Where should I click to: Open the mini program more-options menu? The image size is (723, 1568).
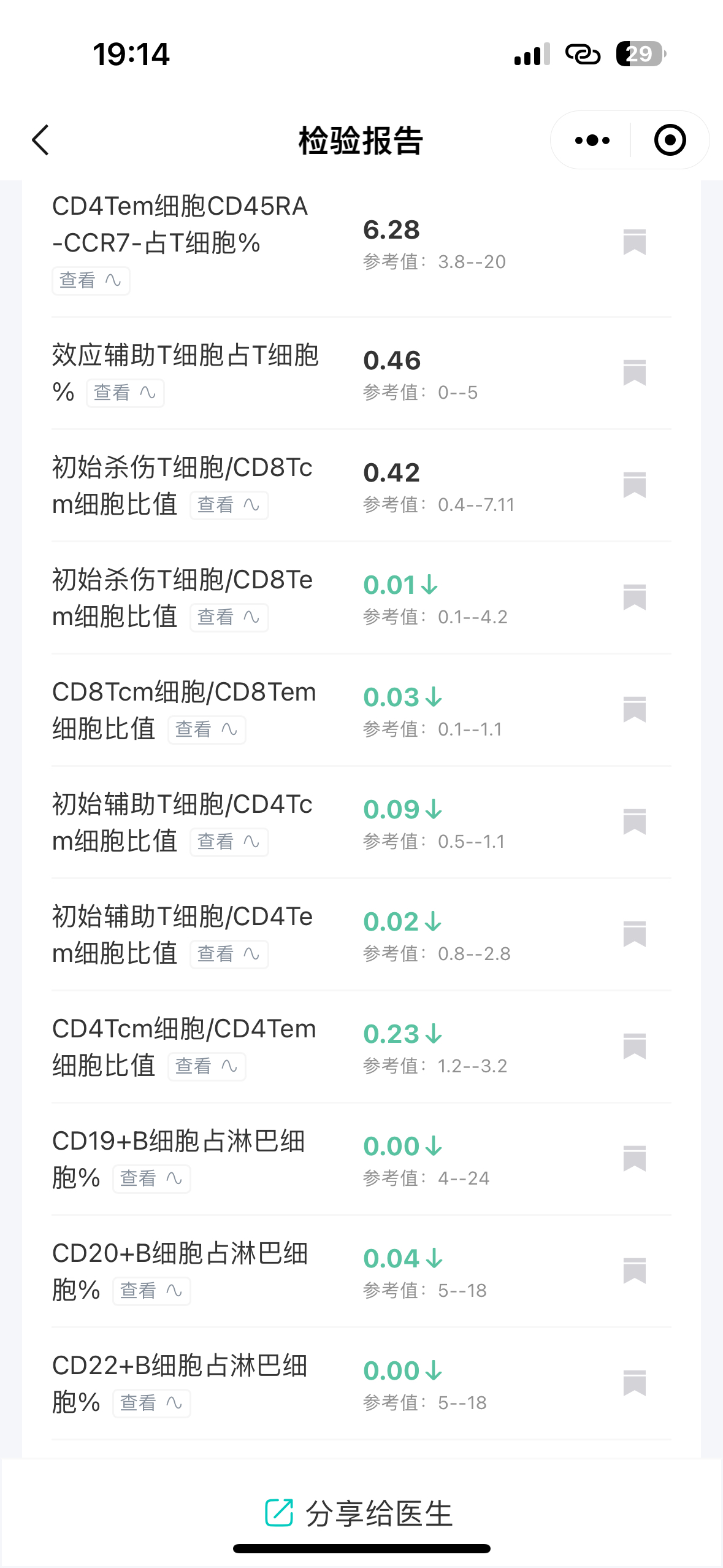(592, 140)
